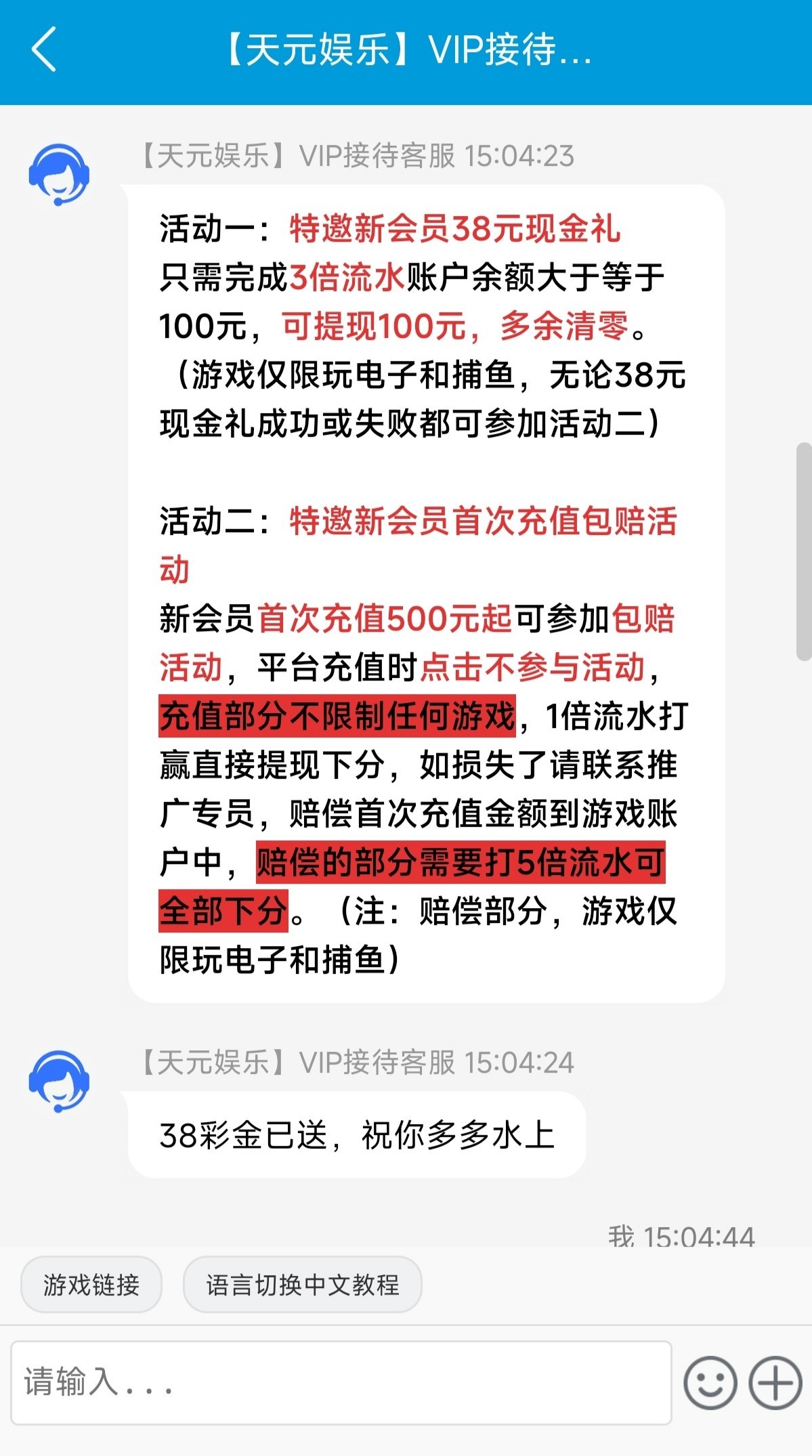Tap the 游戏链接 quick reply chip
Screen dimensions: 812x1456
[91, 1285]
